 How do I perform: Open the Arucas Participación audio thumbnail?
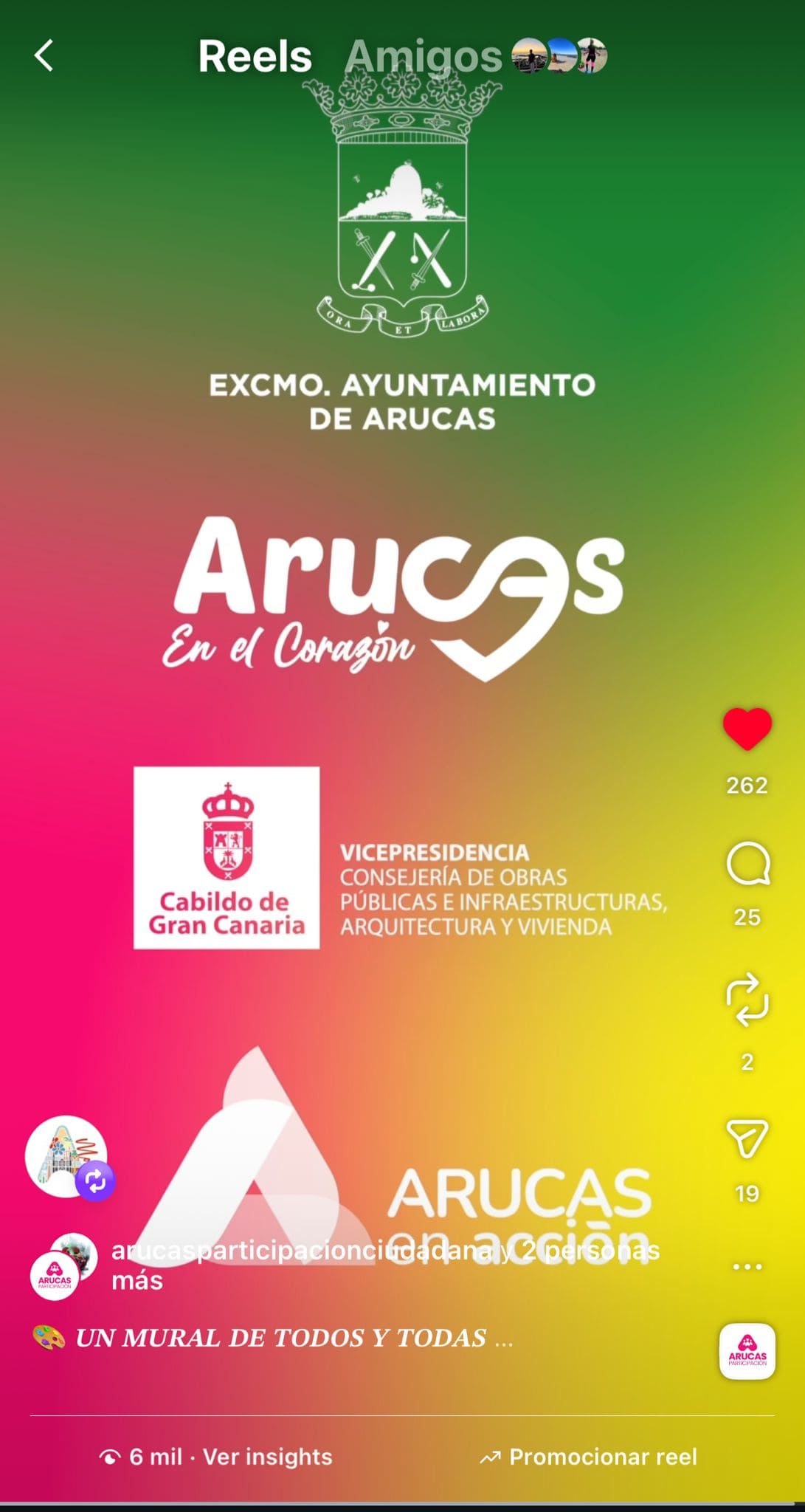tap(747, 1352)
